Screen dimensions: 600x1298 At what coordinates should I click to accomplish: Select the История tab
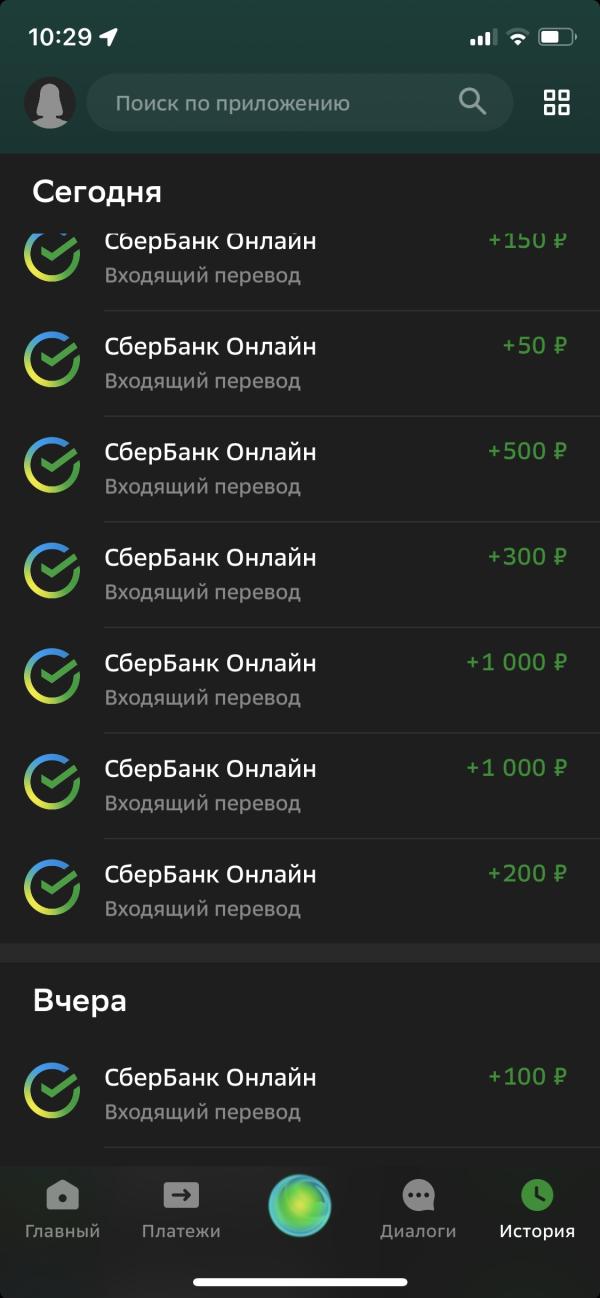(x=537, y=1210)
